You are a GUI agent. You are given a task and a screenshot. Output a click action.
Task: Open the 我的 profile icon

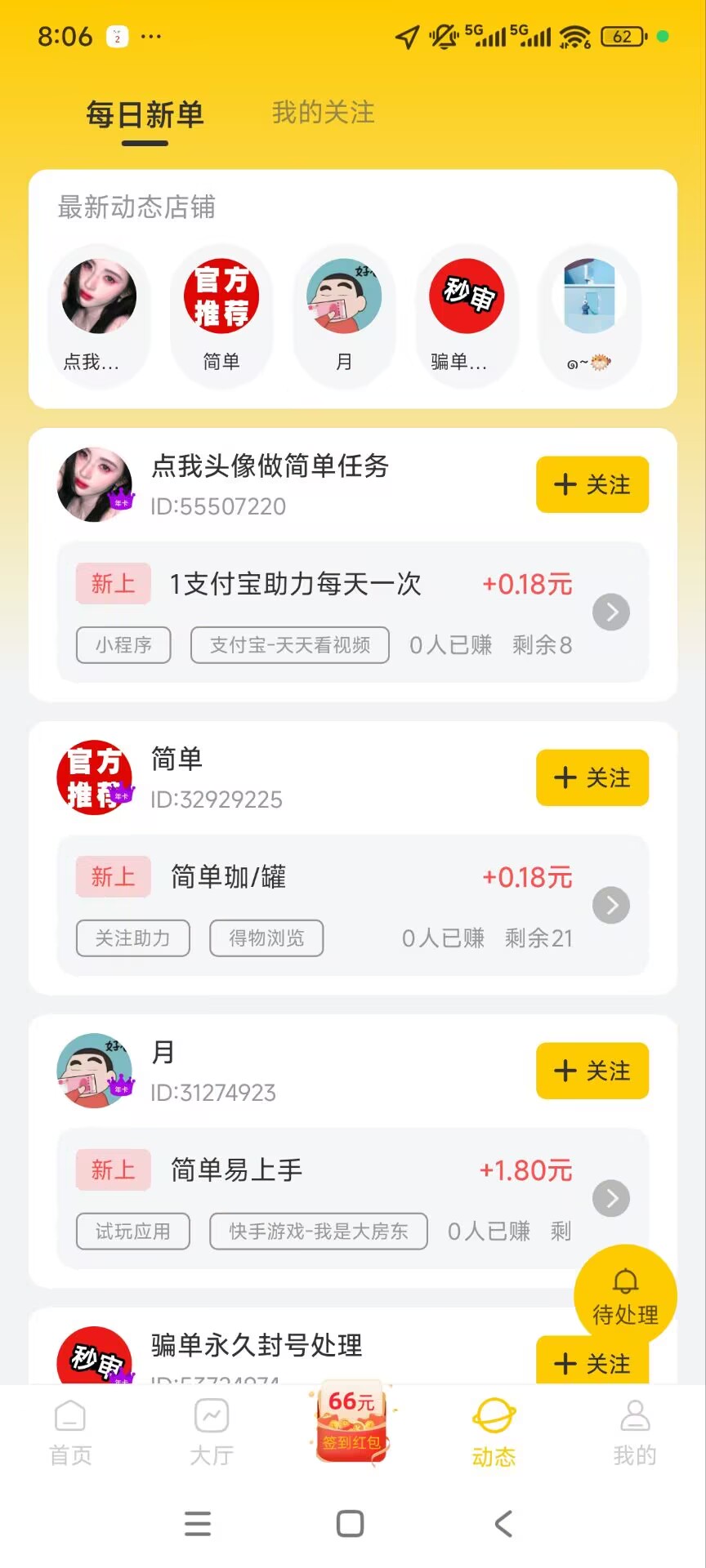[634, 1425]
